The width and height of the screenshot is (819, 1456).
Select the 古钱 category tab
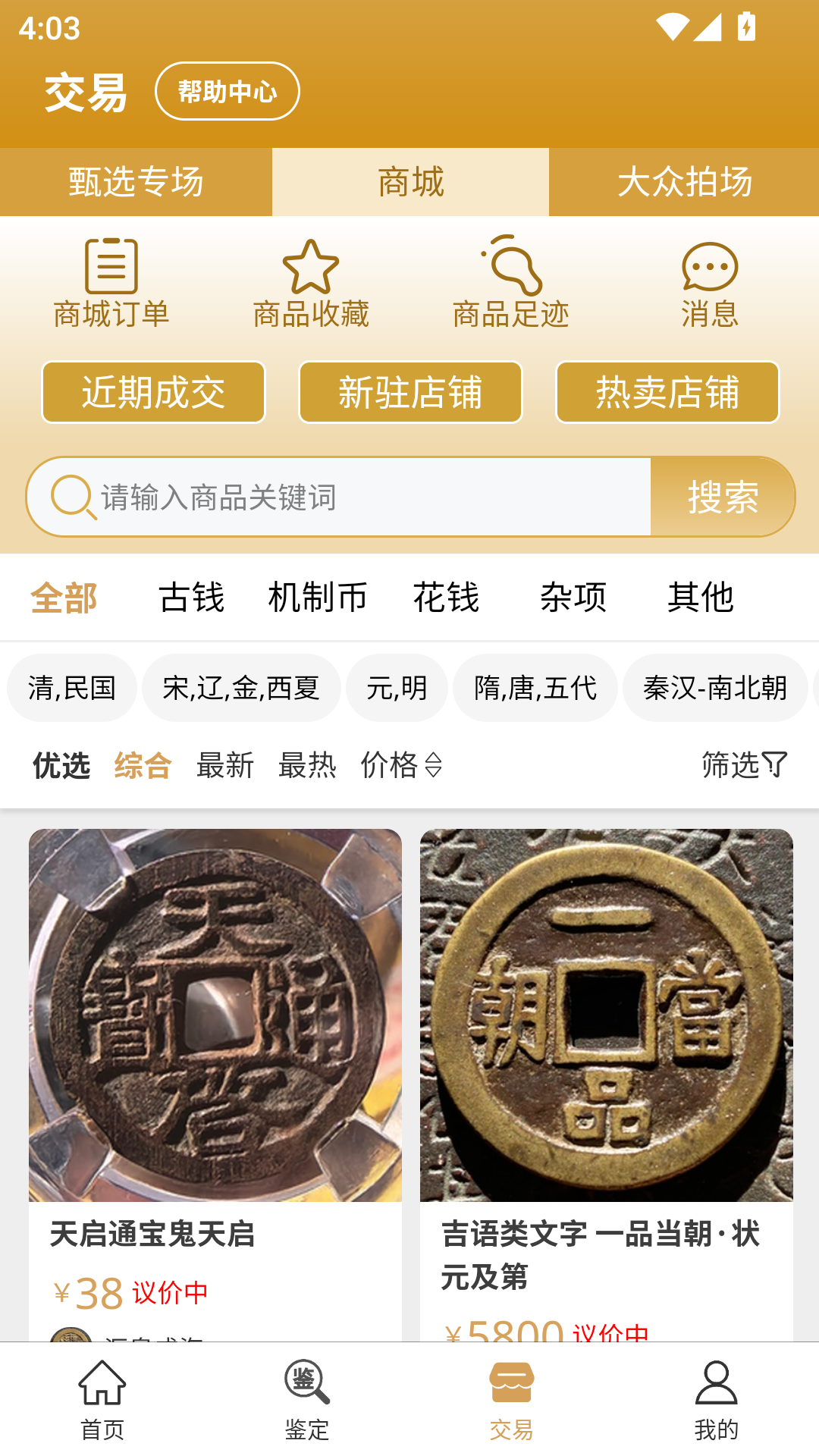coord(191,598)
